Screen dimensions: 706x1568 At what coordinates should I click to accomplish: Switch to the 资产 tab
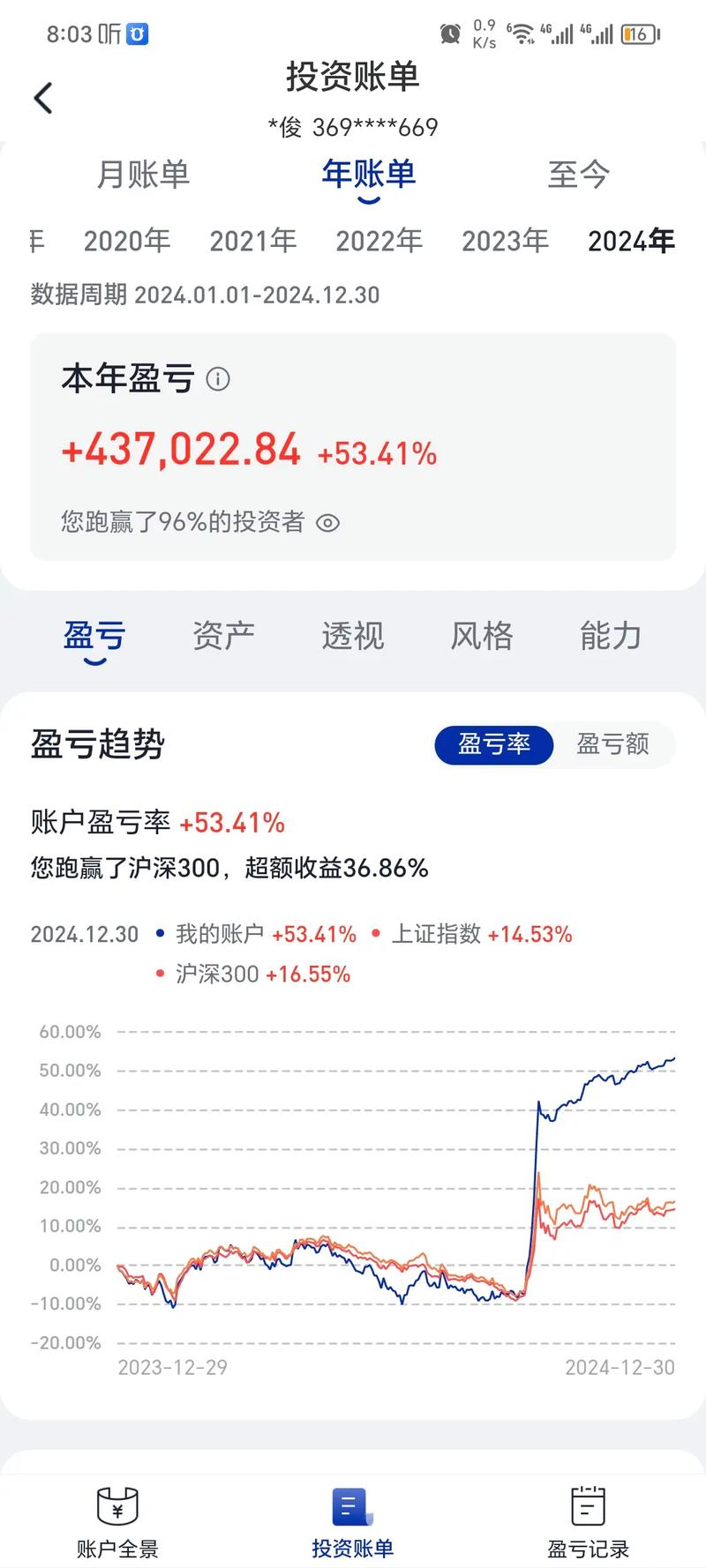pyautogui.click(x=224, y=636)
